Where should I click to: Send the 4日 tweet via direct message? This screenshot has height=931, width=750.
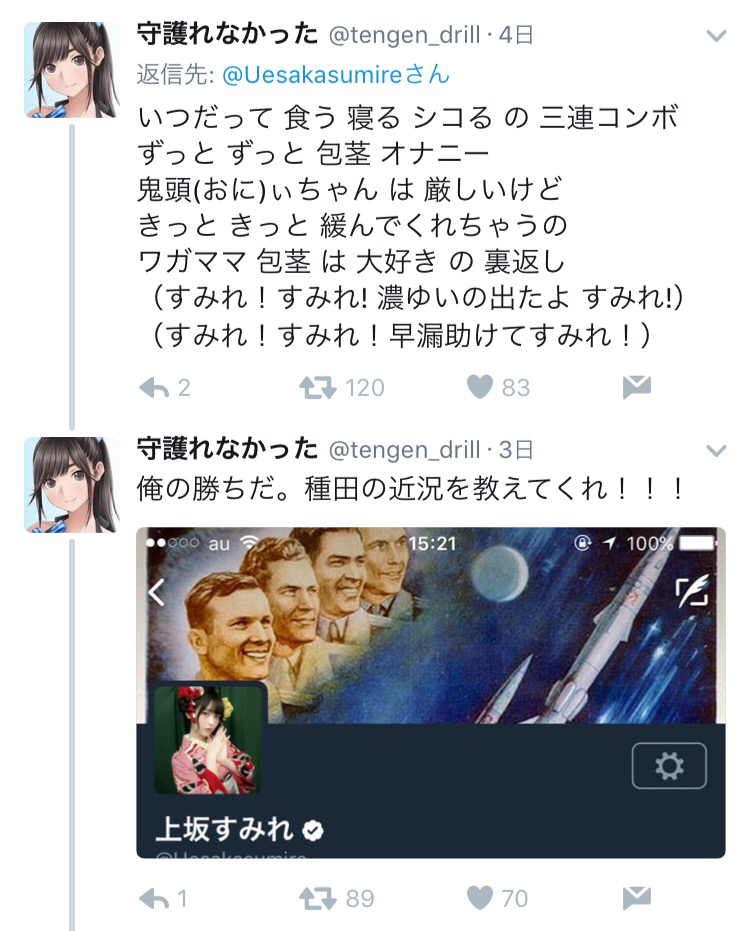(x=637, y=388)
